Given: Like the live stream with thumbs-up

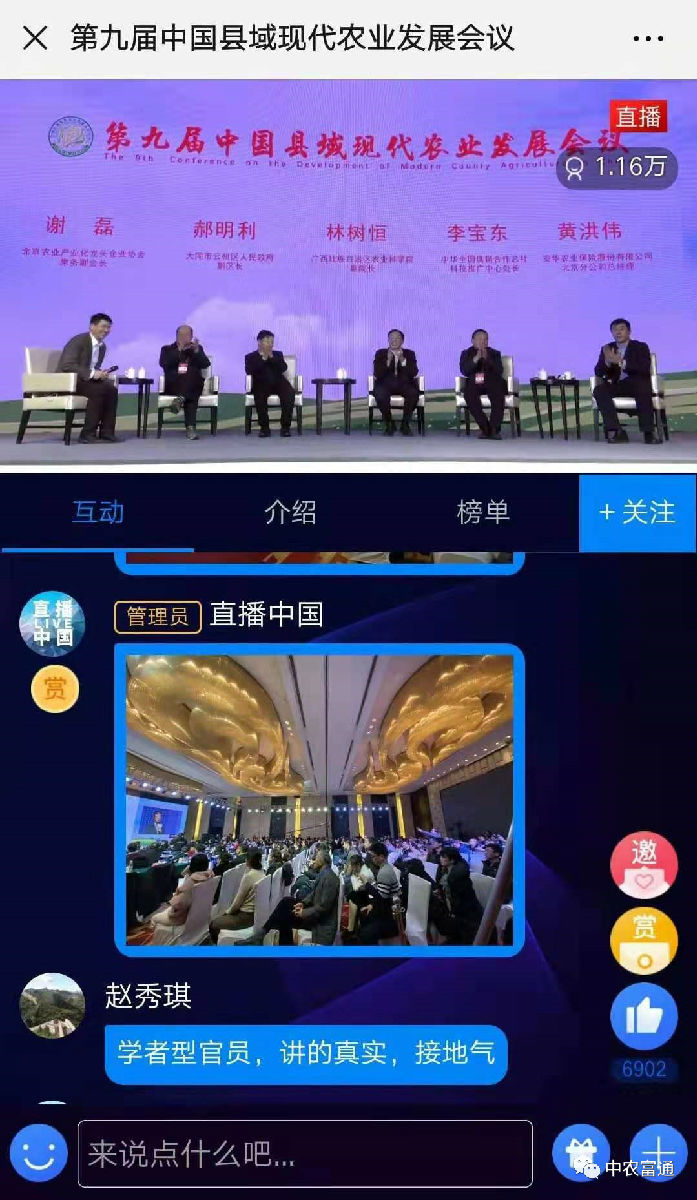Looking at the screenshot, I should 644,1018.
